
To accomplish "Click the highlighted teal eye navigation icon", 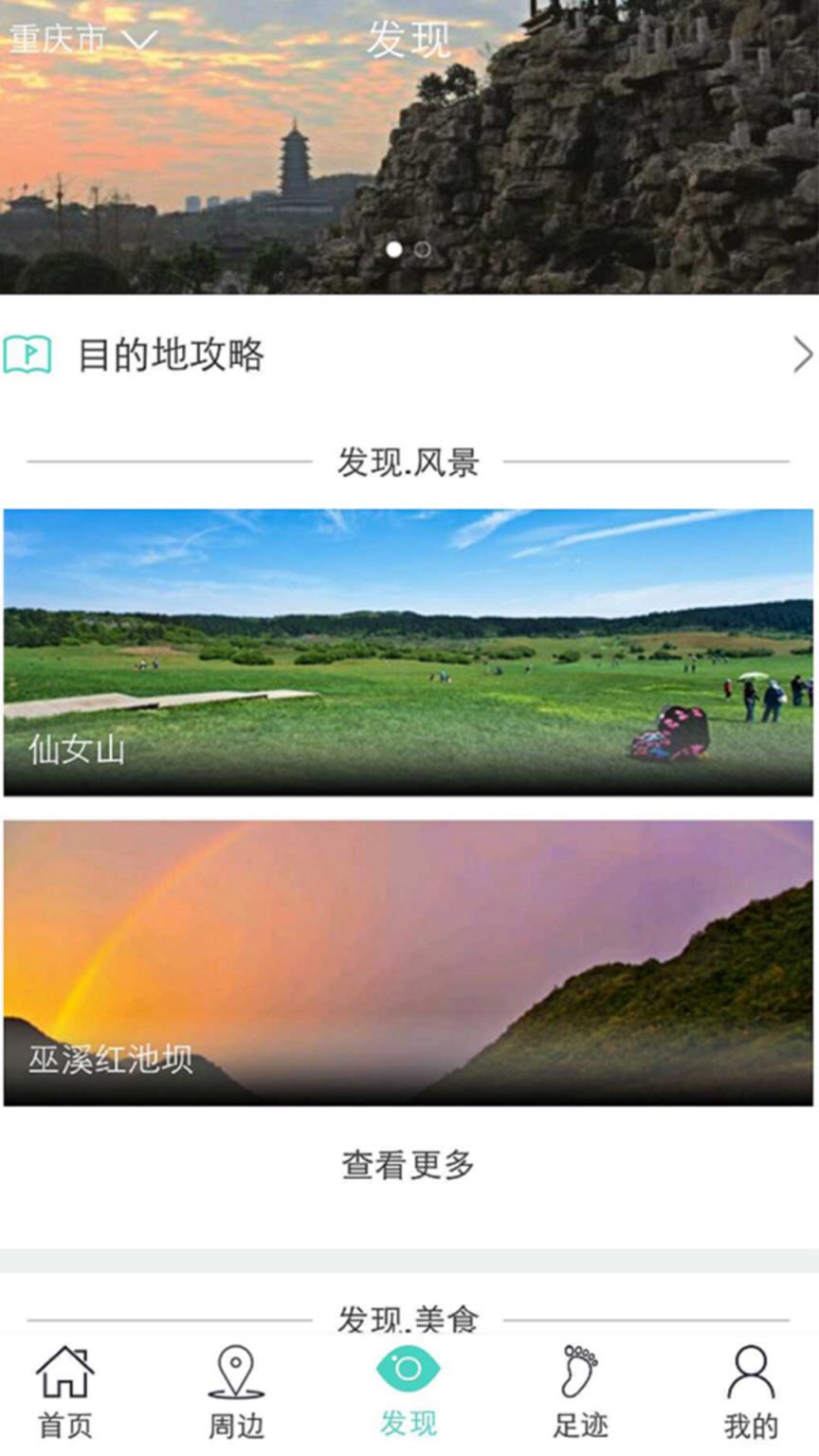I will click(x=408, y=1370).
